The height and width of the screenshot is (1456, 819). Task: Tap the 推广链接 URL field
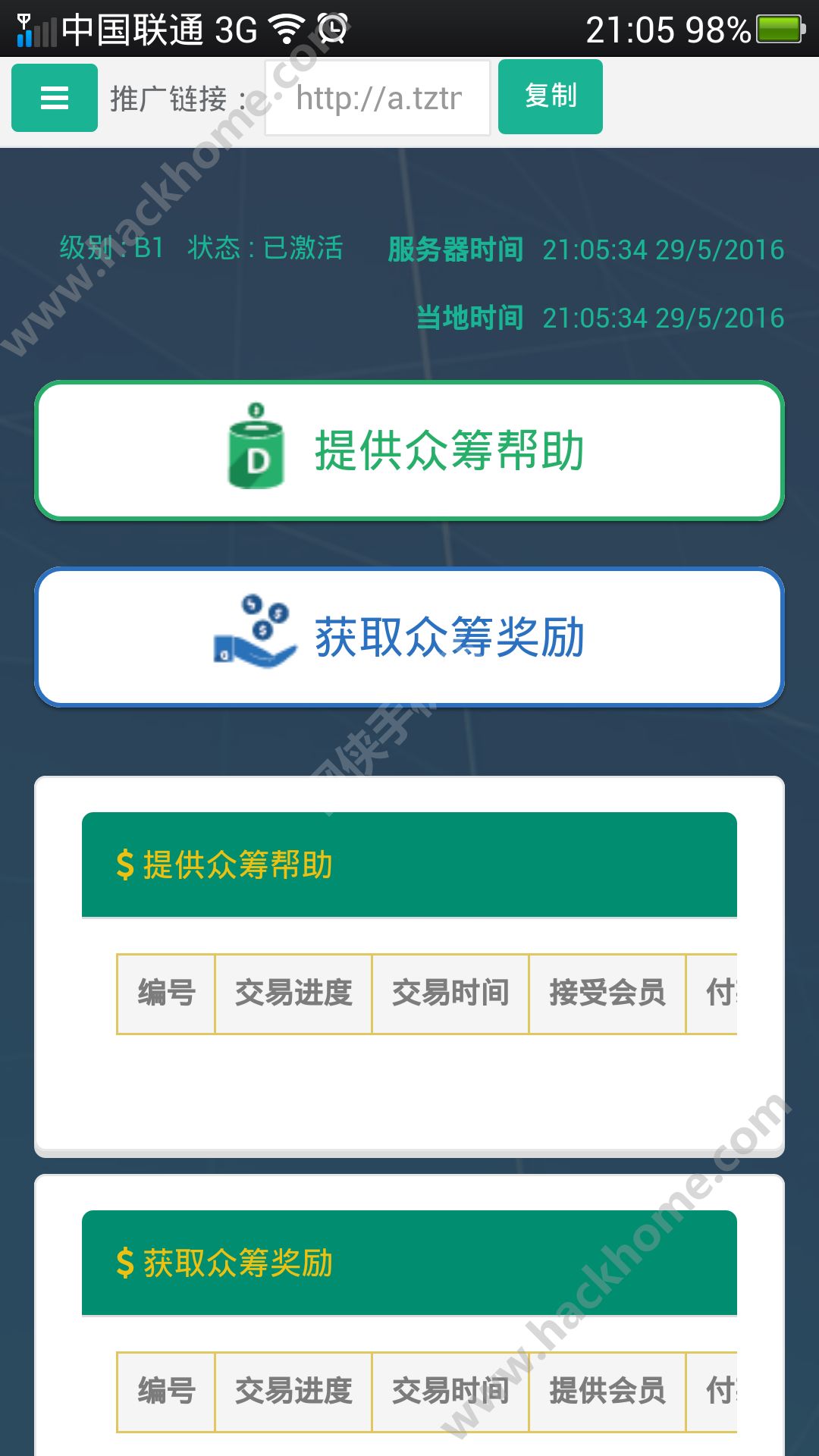[x=378, y=98]
